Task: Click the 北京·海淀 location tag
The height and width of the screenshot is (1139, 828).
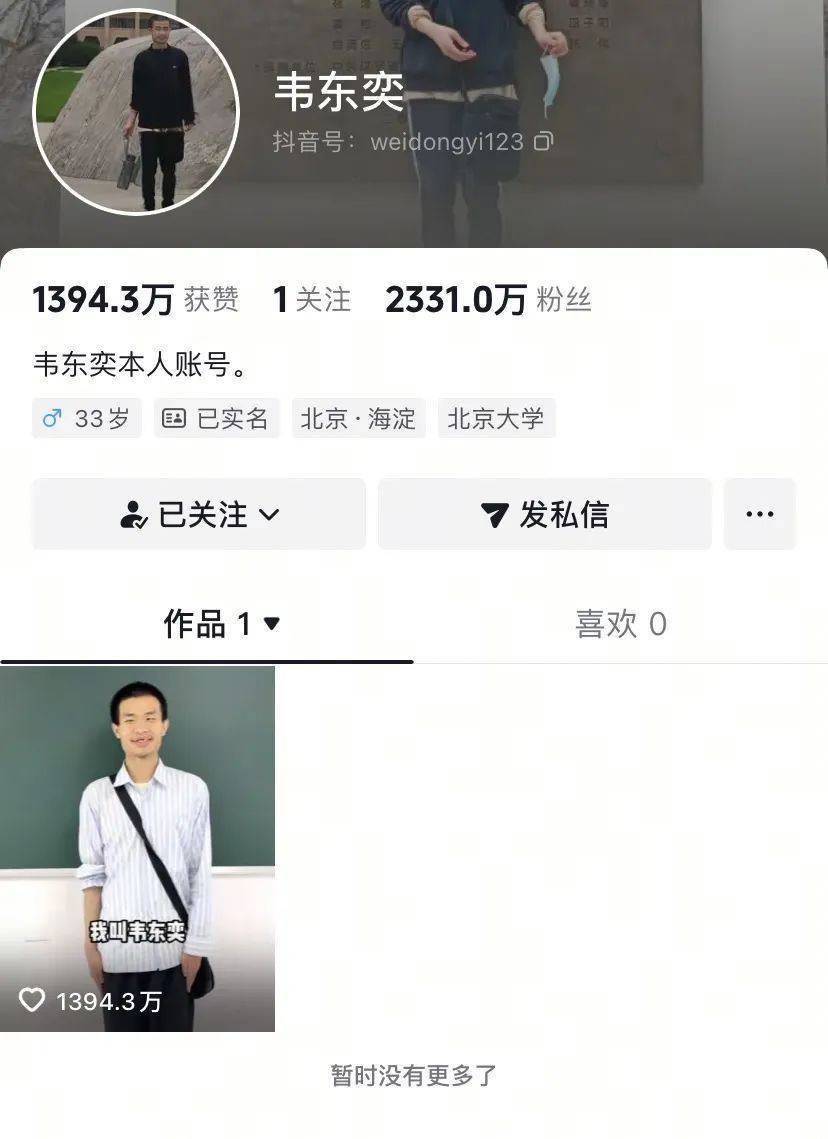Action: click(356, 418)
